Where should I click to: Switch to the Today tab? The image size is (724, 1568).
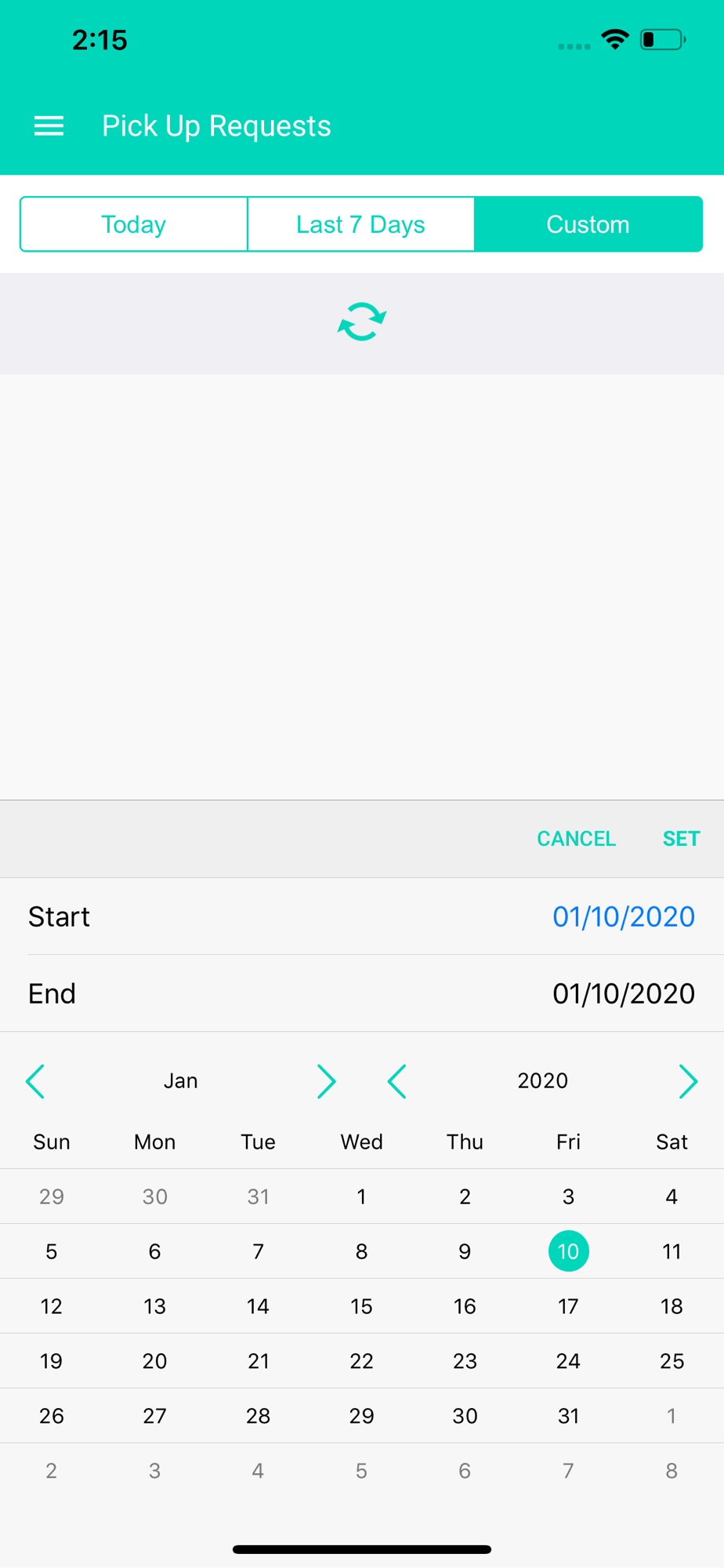(134, 224)
